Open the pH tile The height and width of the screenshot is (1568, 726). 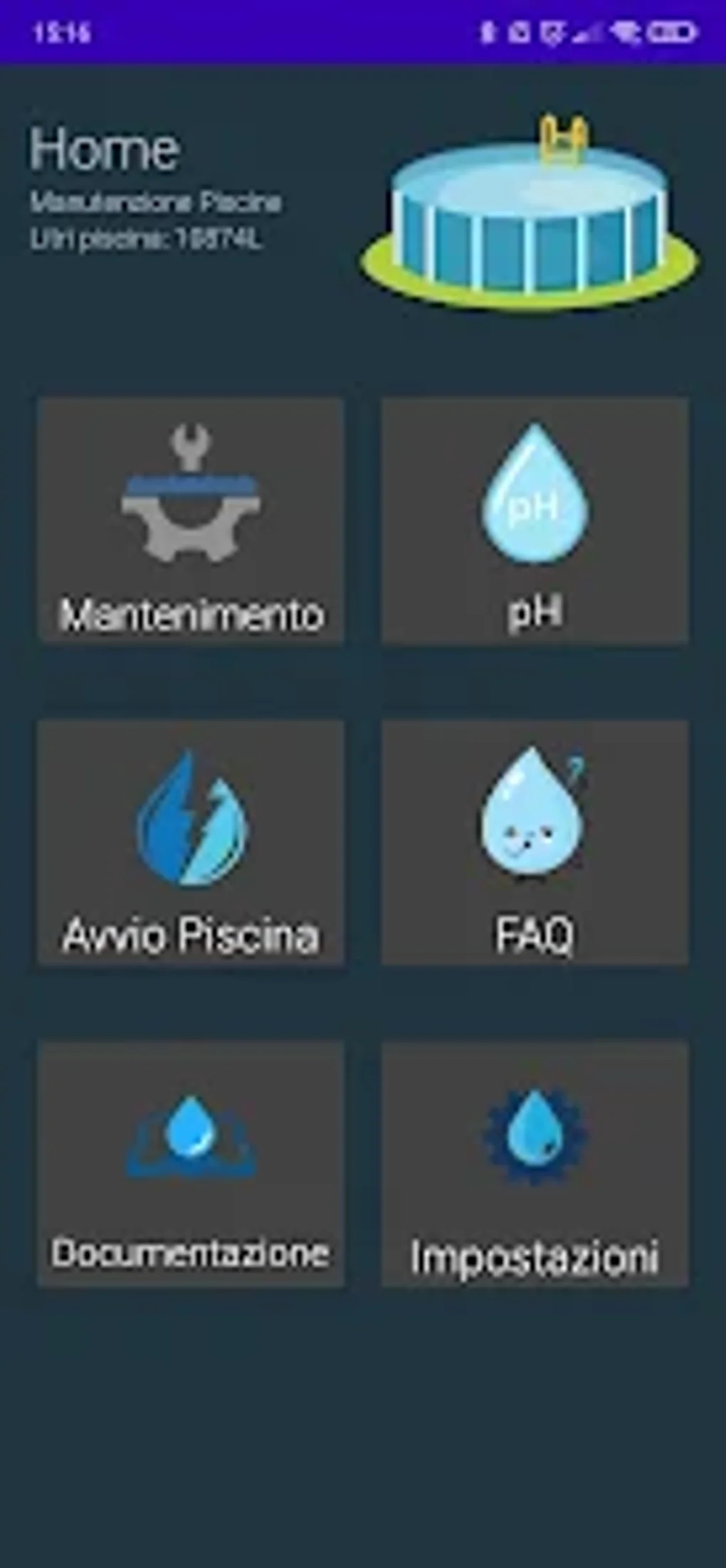click(x=535, y=521)
